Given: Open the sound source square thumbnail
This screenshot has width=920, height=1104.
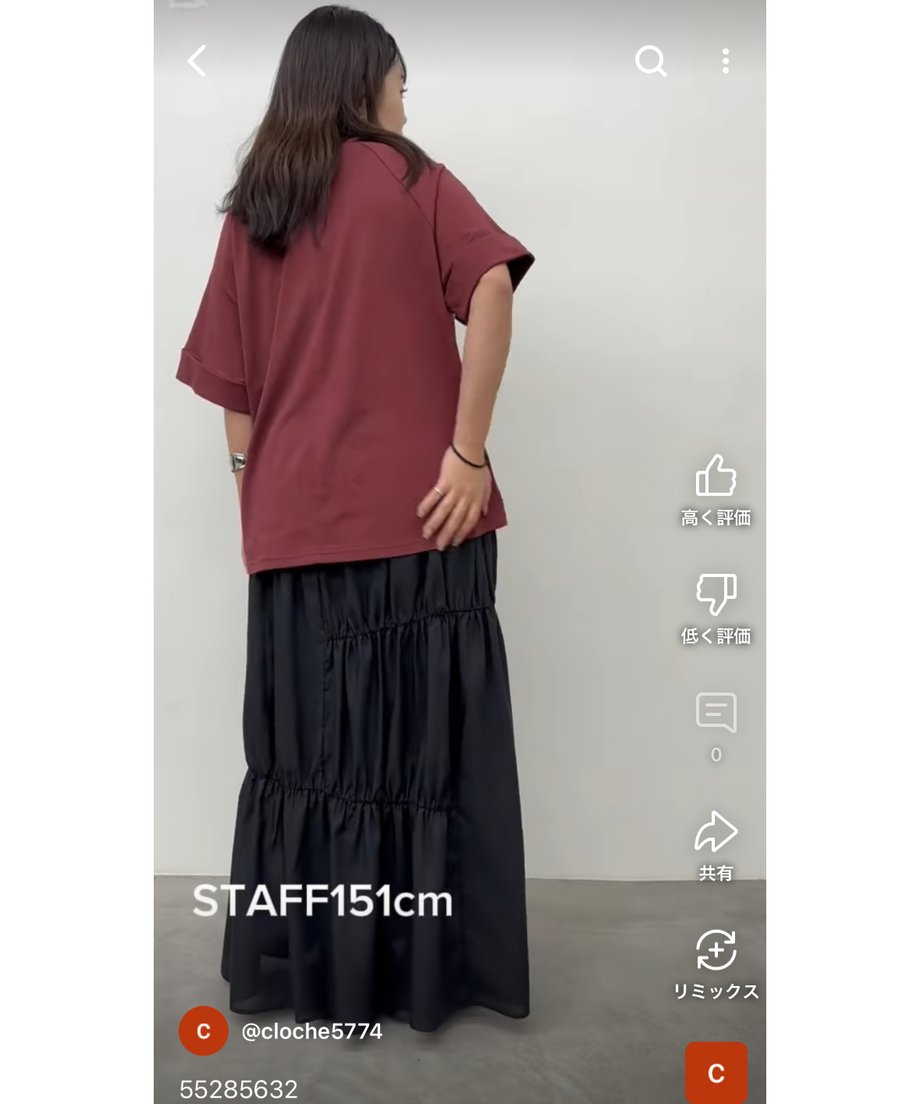Looking at the screenshot, I should [x=716, y=1072].
